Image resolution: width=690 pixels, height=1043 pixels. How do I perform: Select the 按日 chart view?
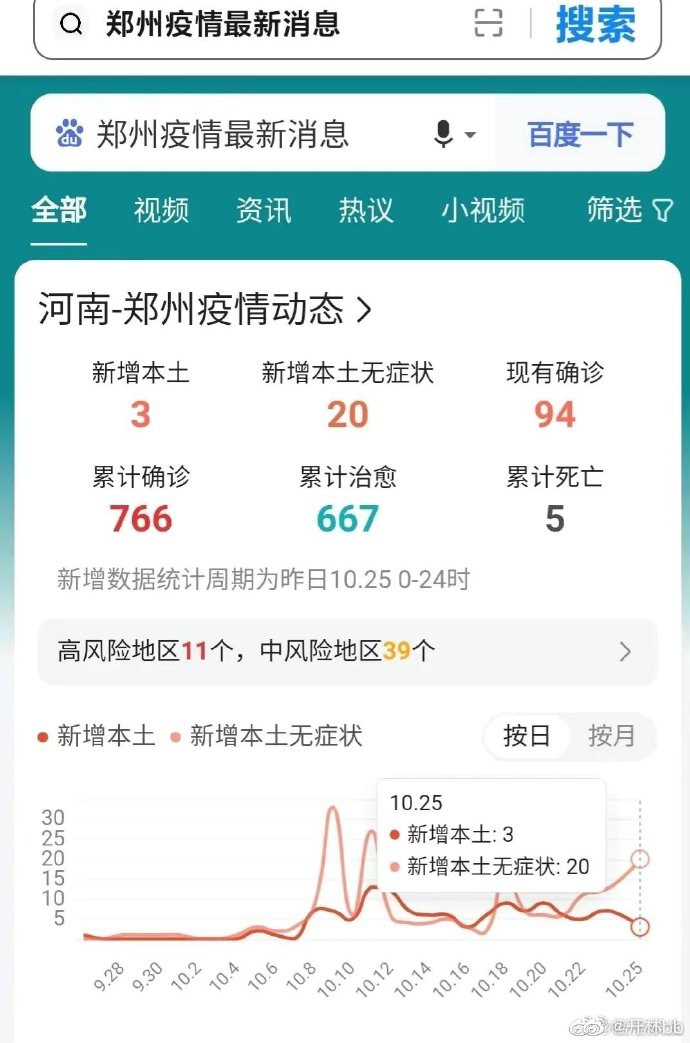527,737
